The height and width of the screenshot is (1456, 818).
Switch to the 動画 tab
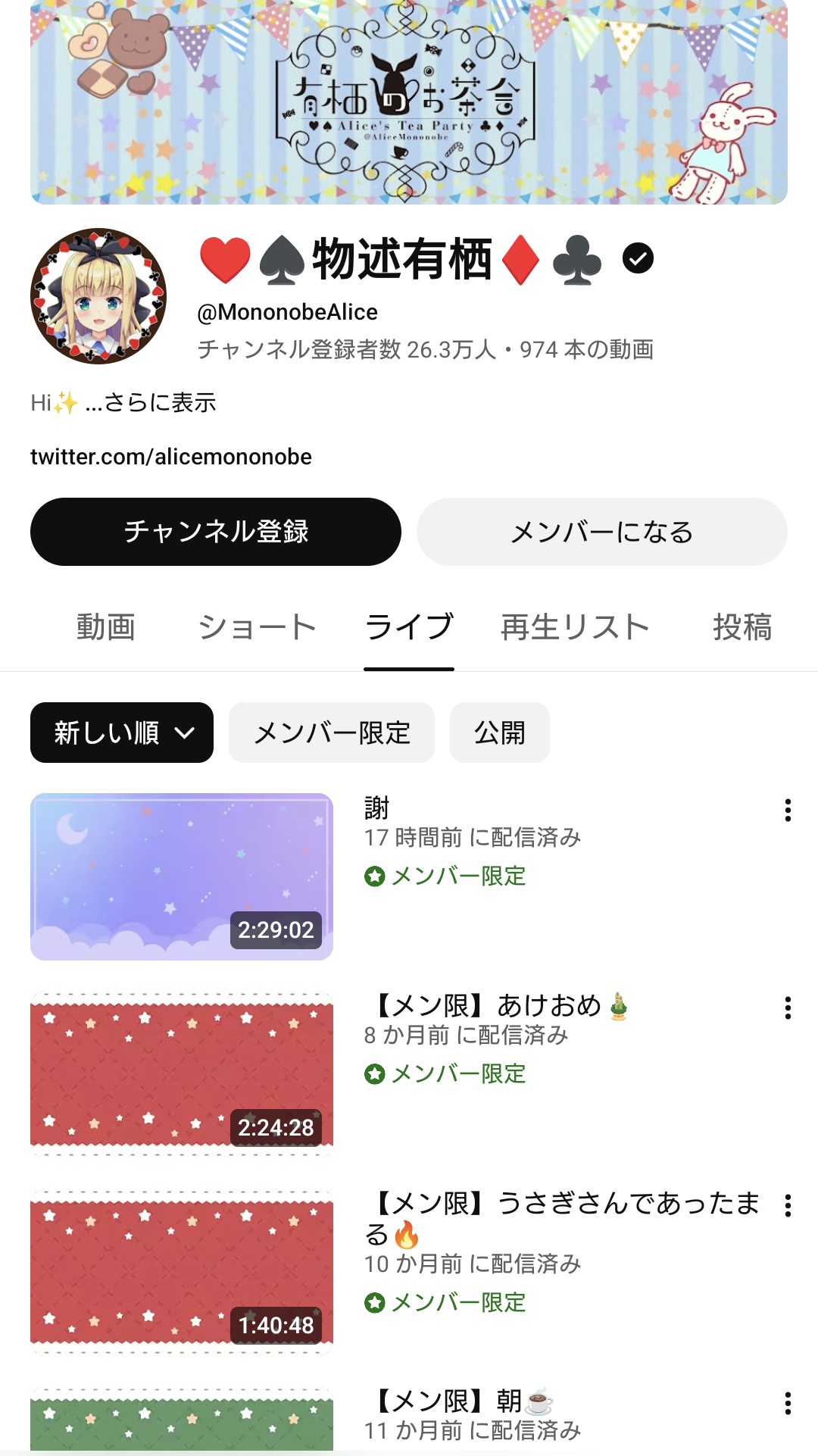[106, 627]
